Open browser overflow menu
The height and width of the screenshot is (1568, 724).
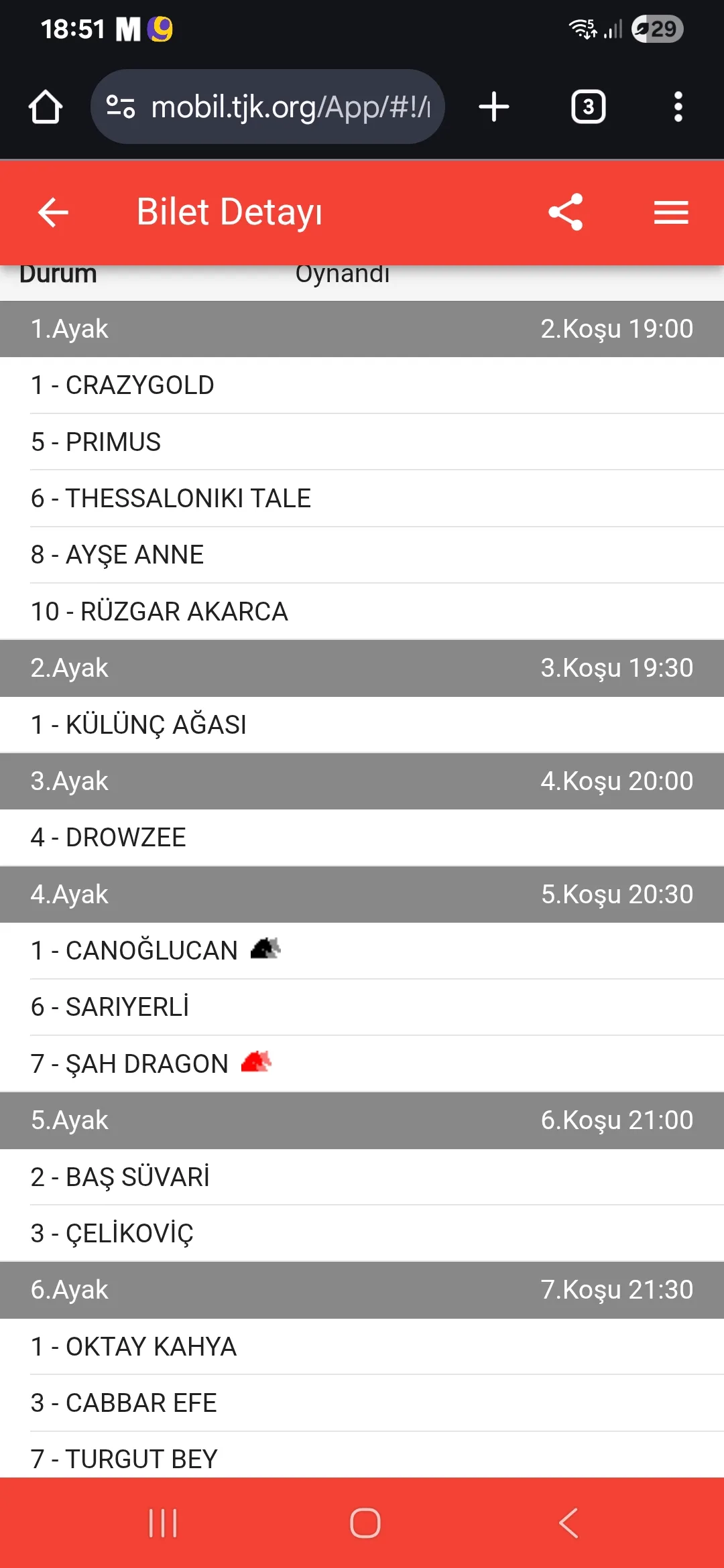[x=678, y=107]
